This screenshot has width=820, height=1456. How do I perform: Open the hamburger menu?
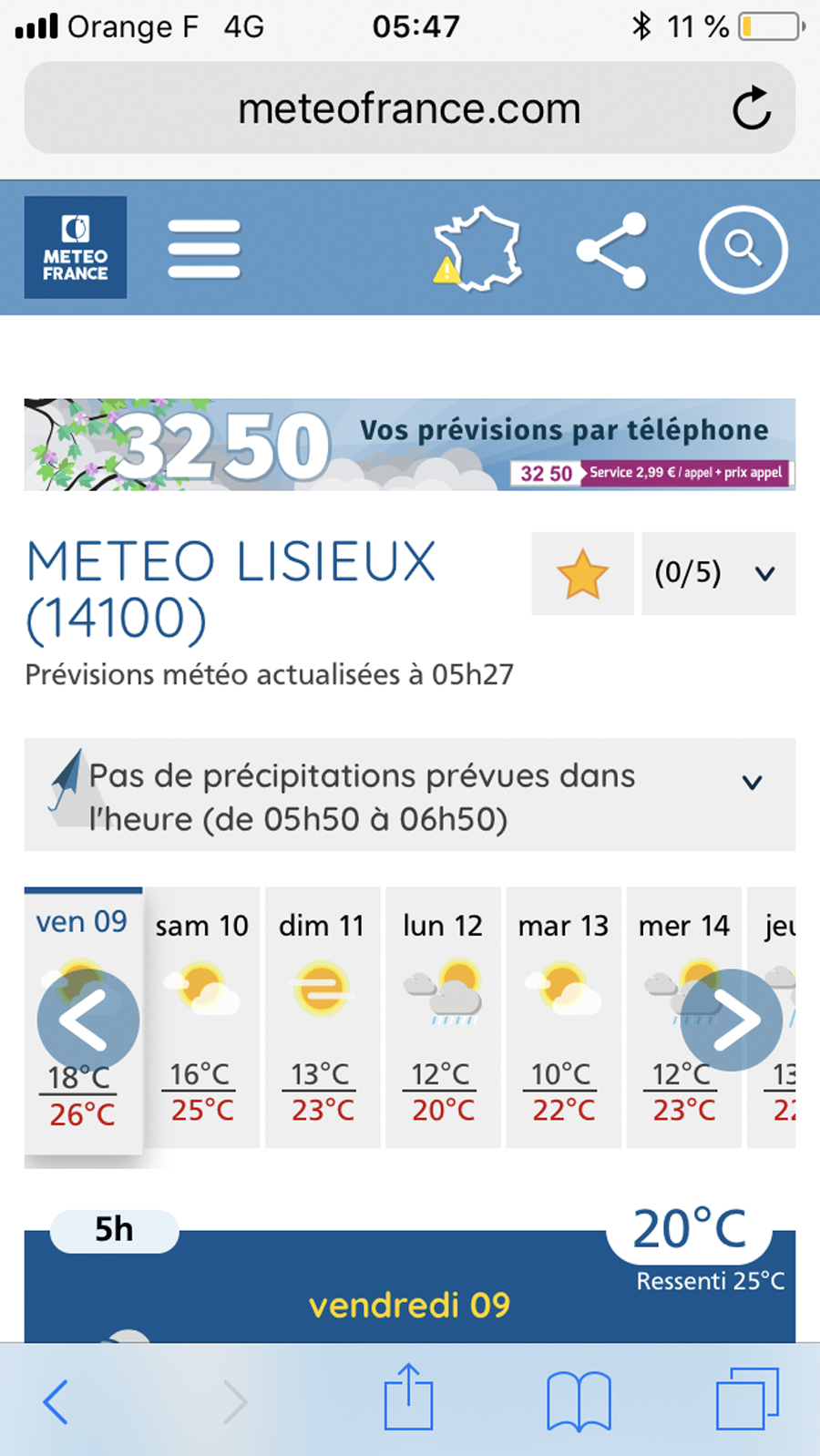pos(204,248)
